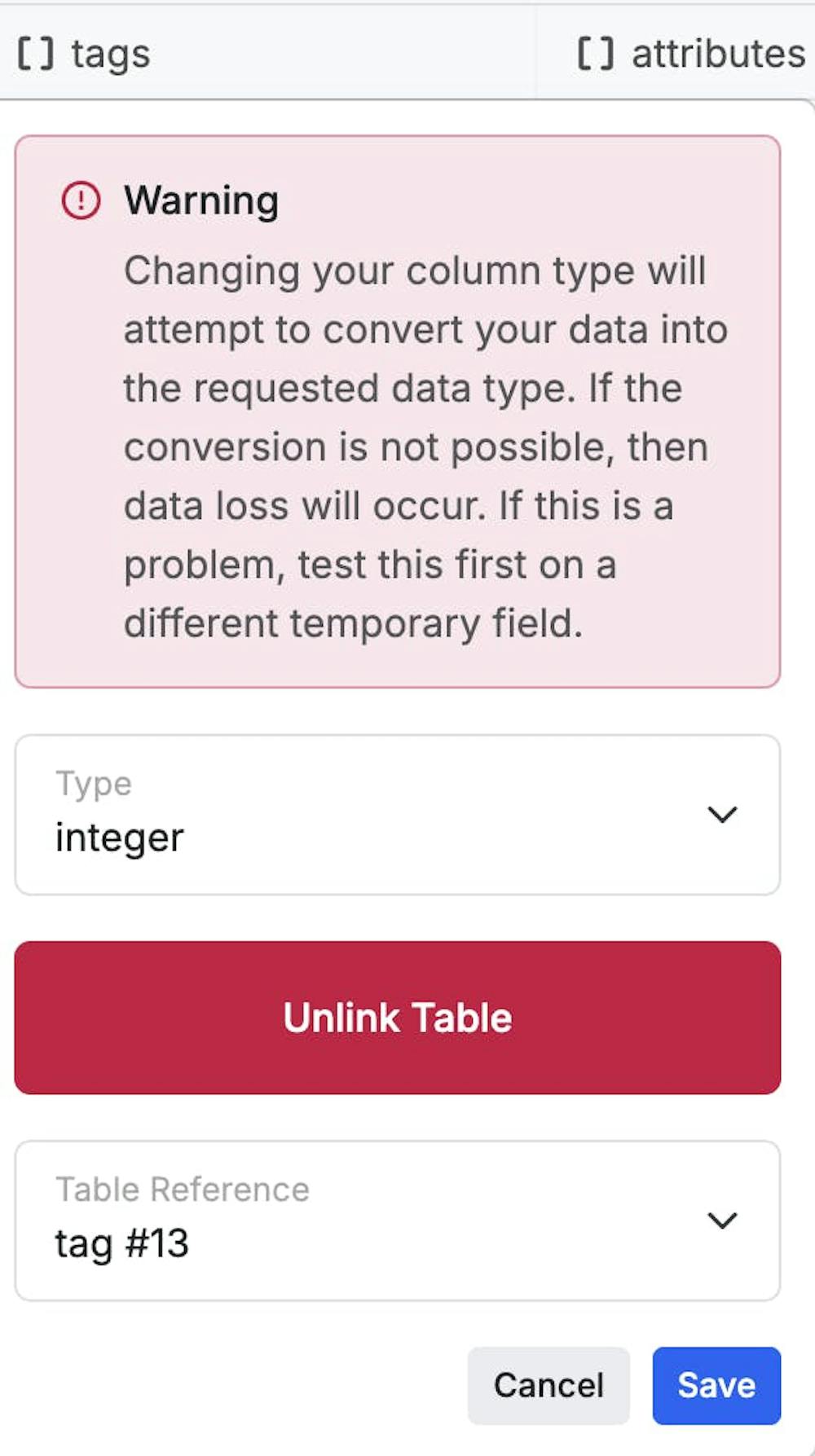Click the chevron in Table Reference selector
Image resolution: width=815 pixels, height=1456 pixels.
click(x=720, y=1220)
